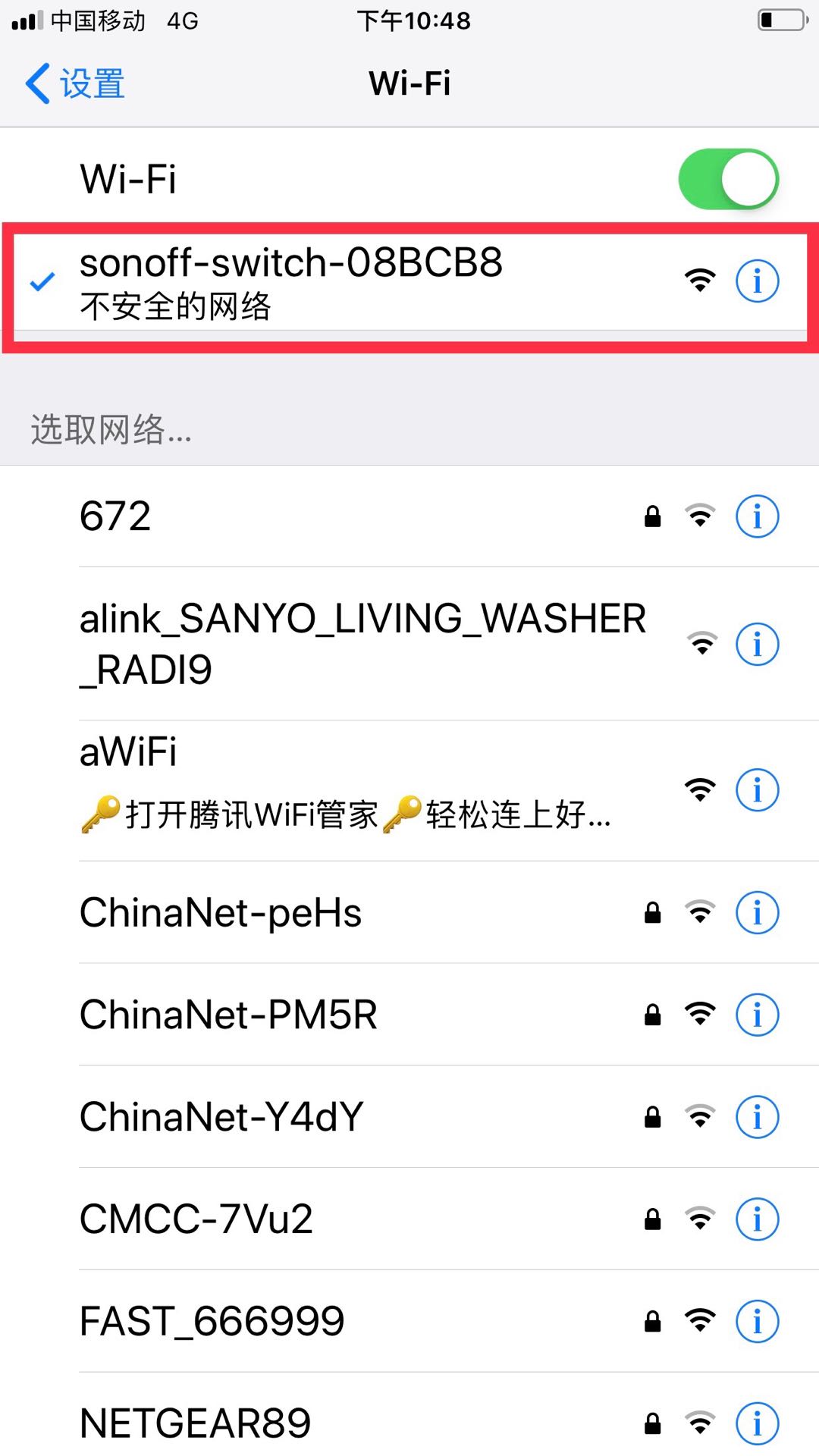Tap info icon beside ChinaNet-PM5R
This screenshot has width=819, height=1456.
757,1015
